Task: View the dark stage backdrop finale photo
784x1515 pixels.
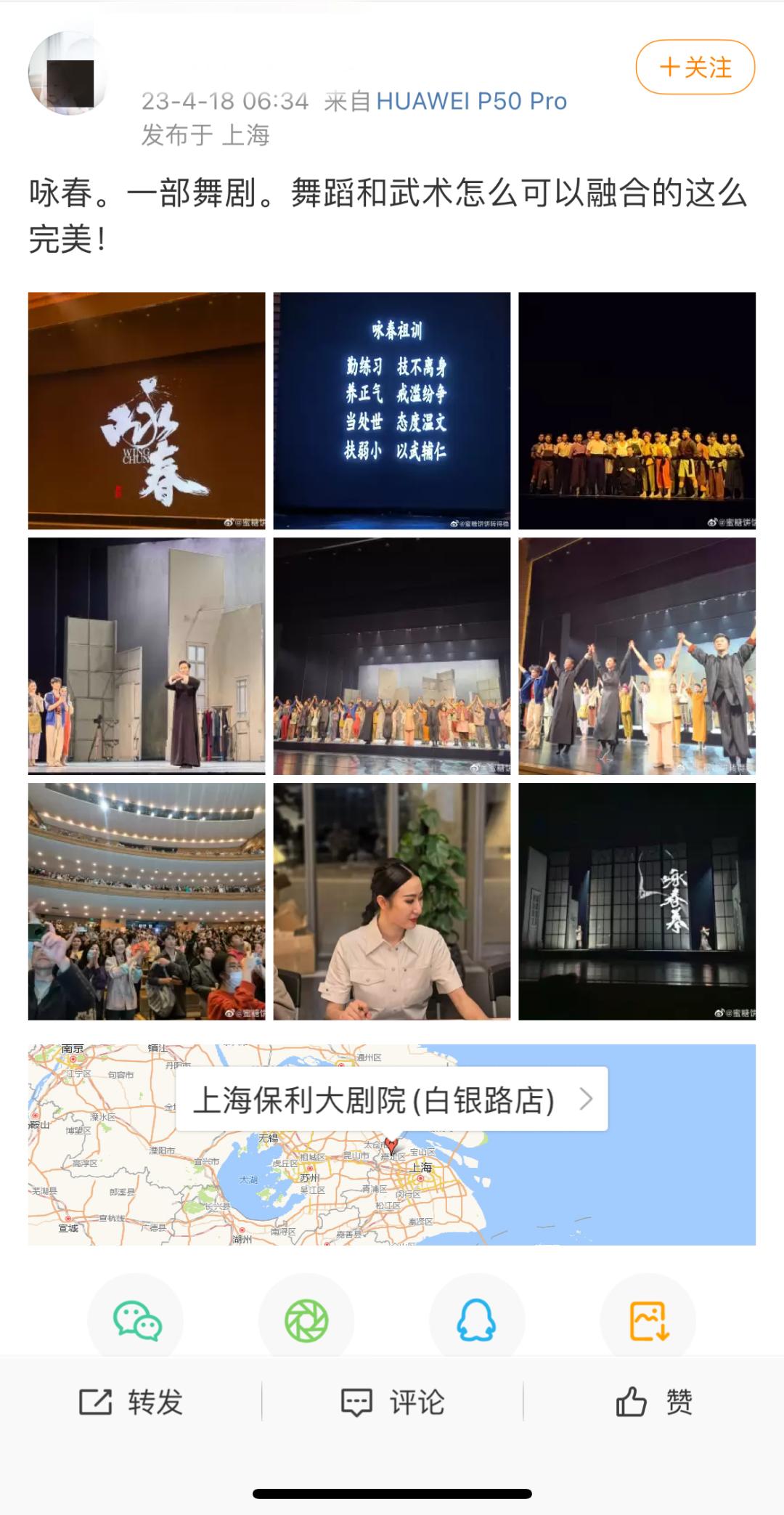Action: point(637,904)
